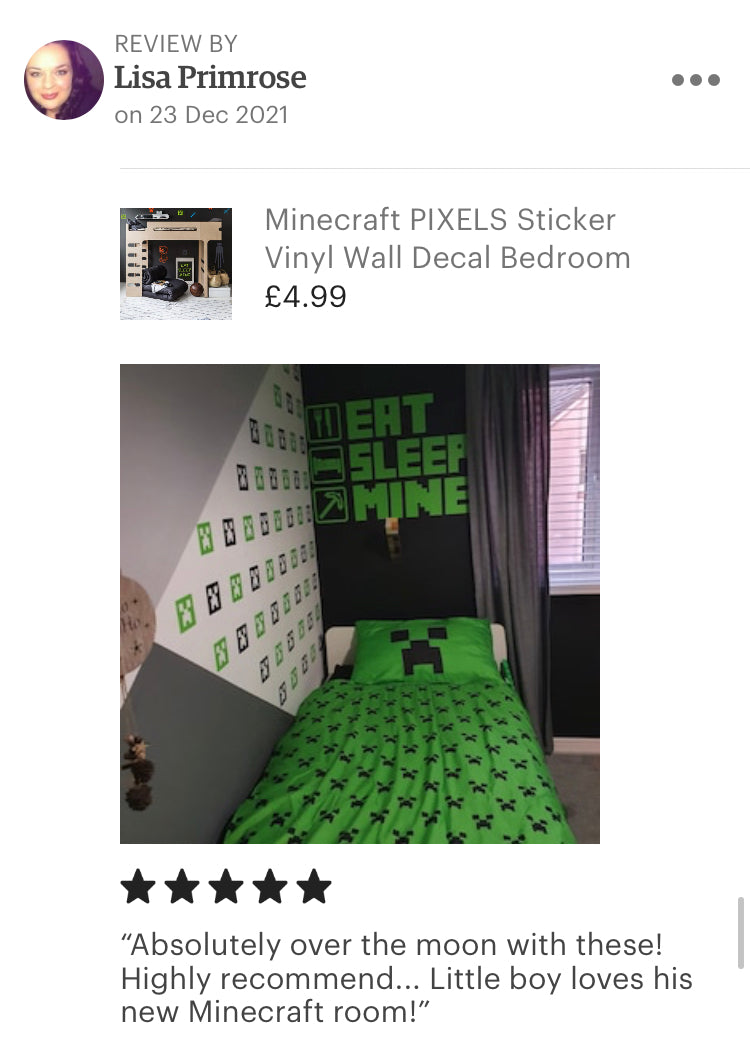The height and width of the screenshot is (1056, 750).
Task: Enlarge the reviewer's Minecraft bedroom photo
Action: [360, 603]
